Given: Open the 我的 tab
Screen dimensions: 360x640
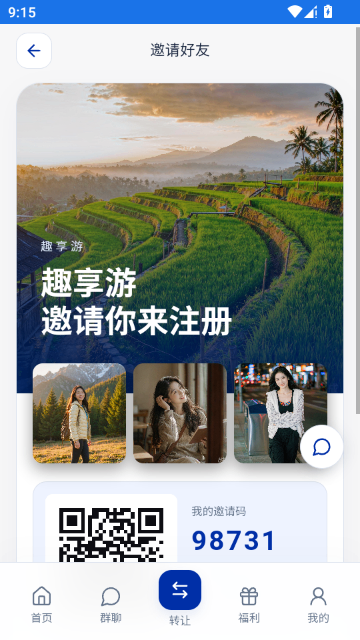Looking at the screenshot, I should tap(318, 604).
